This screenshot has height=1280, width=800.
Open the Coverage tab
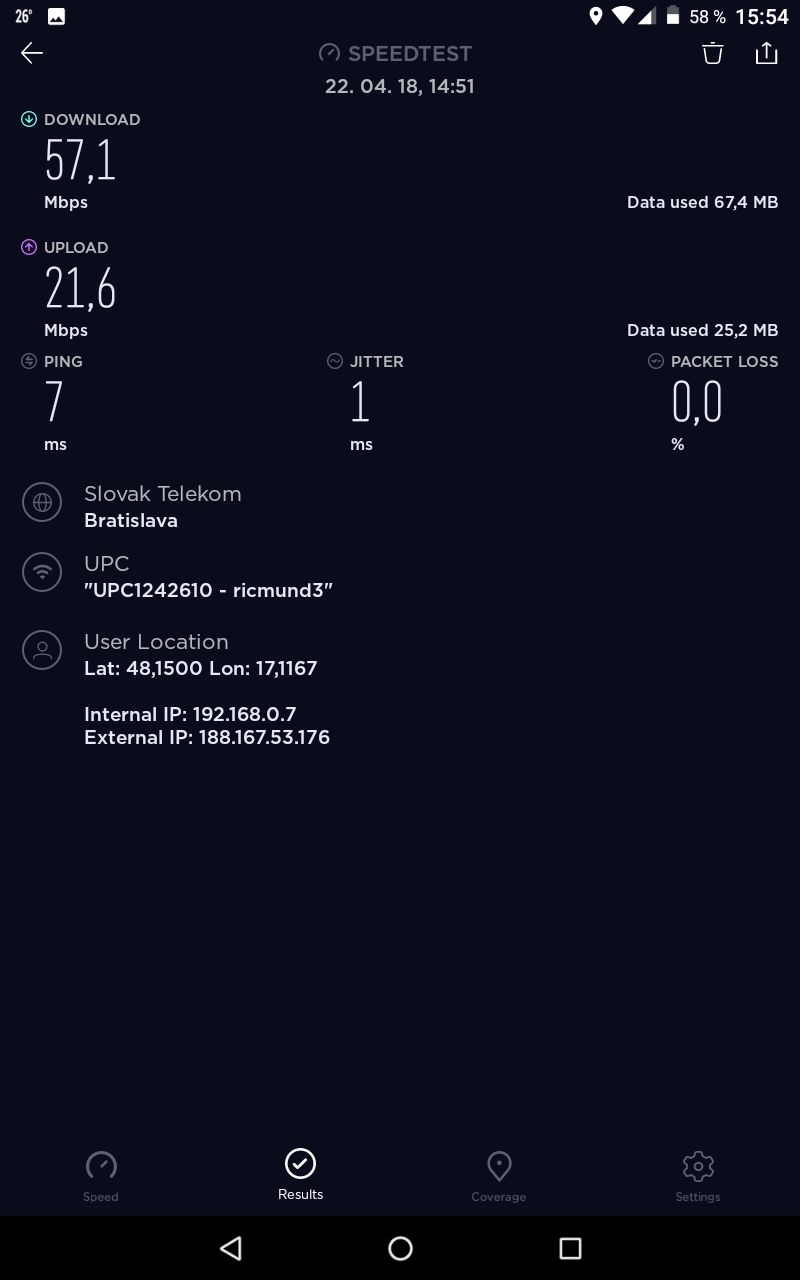pyautogui.click(x=499, y=1176)
